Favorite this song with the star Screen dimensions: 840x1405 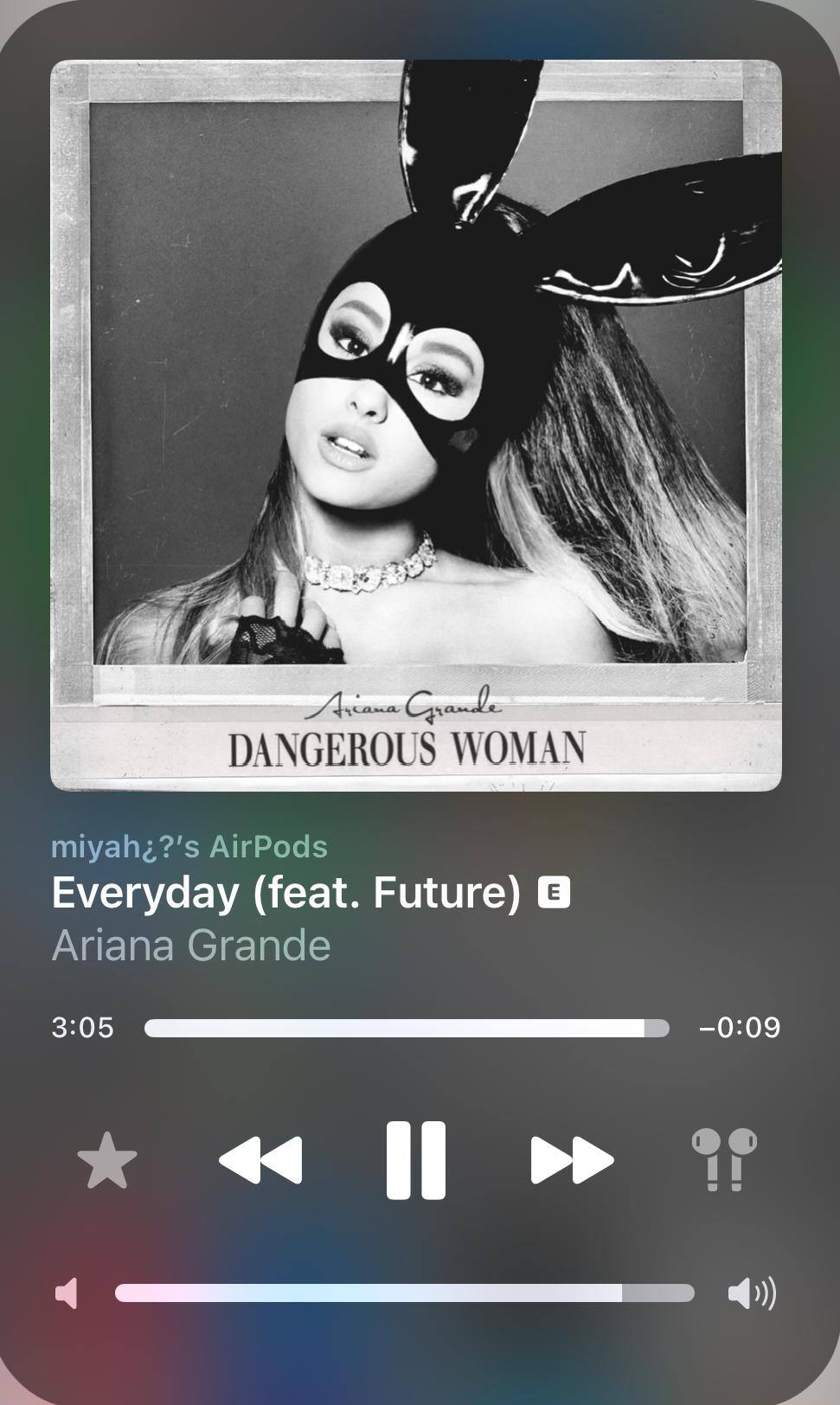tap(107, 1161)
